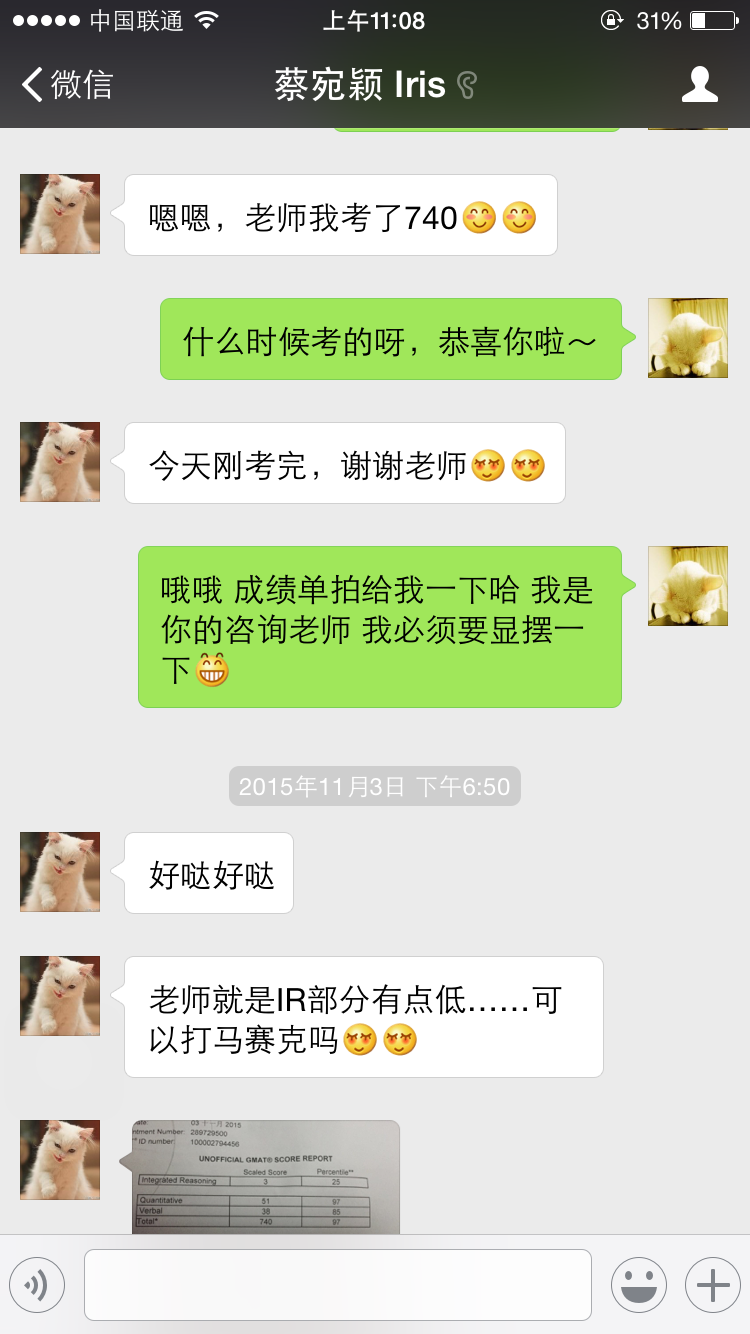Switch to voice message input
This screenshot has height=1334, width=750.
[x=37, y=1285]
